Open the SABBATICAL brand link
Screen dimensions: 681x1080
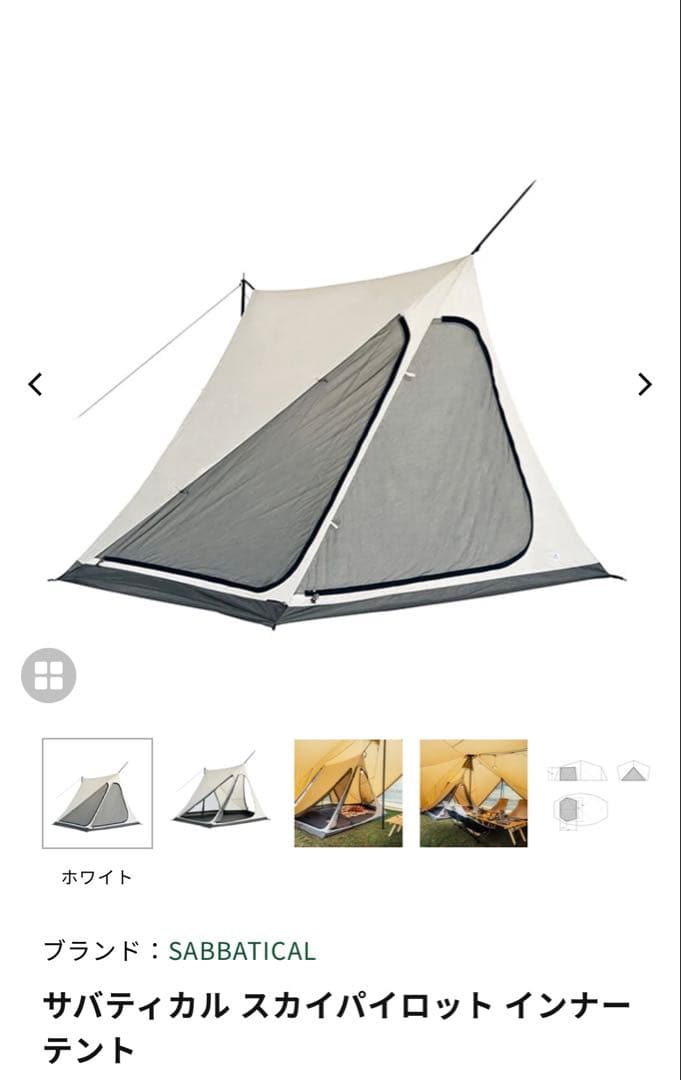click(241, 951)
